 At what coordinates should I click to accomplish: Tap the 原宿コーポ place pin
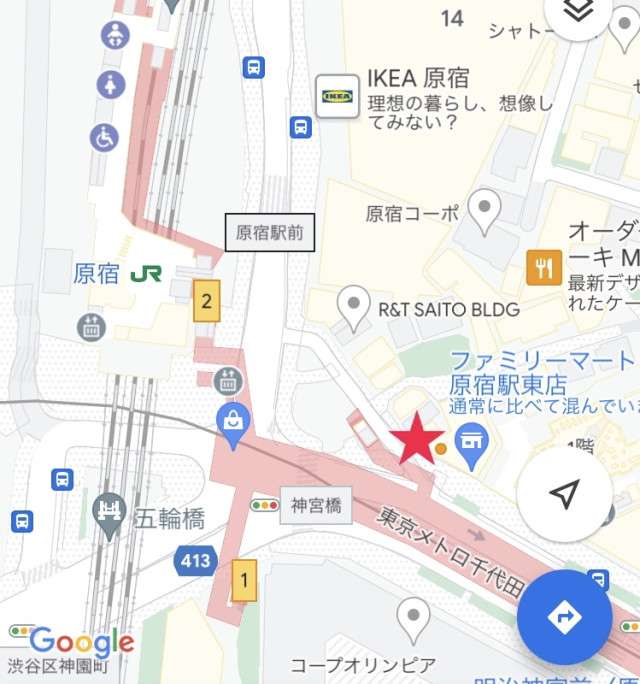coord(485,209)
